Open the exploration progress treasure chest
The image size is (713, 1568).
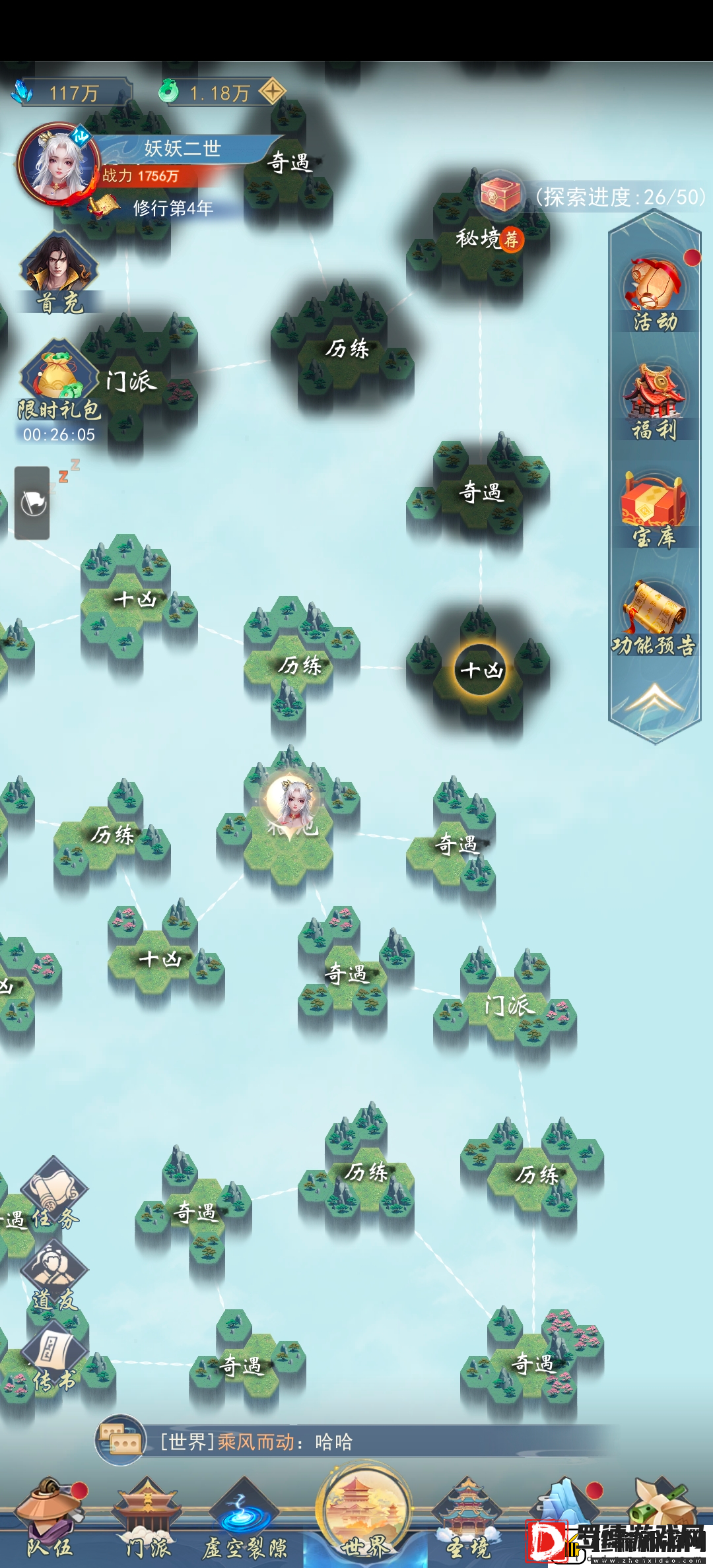500,195
